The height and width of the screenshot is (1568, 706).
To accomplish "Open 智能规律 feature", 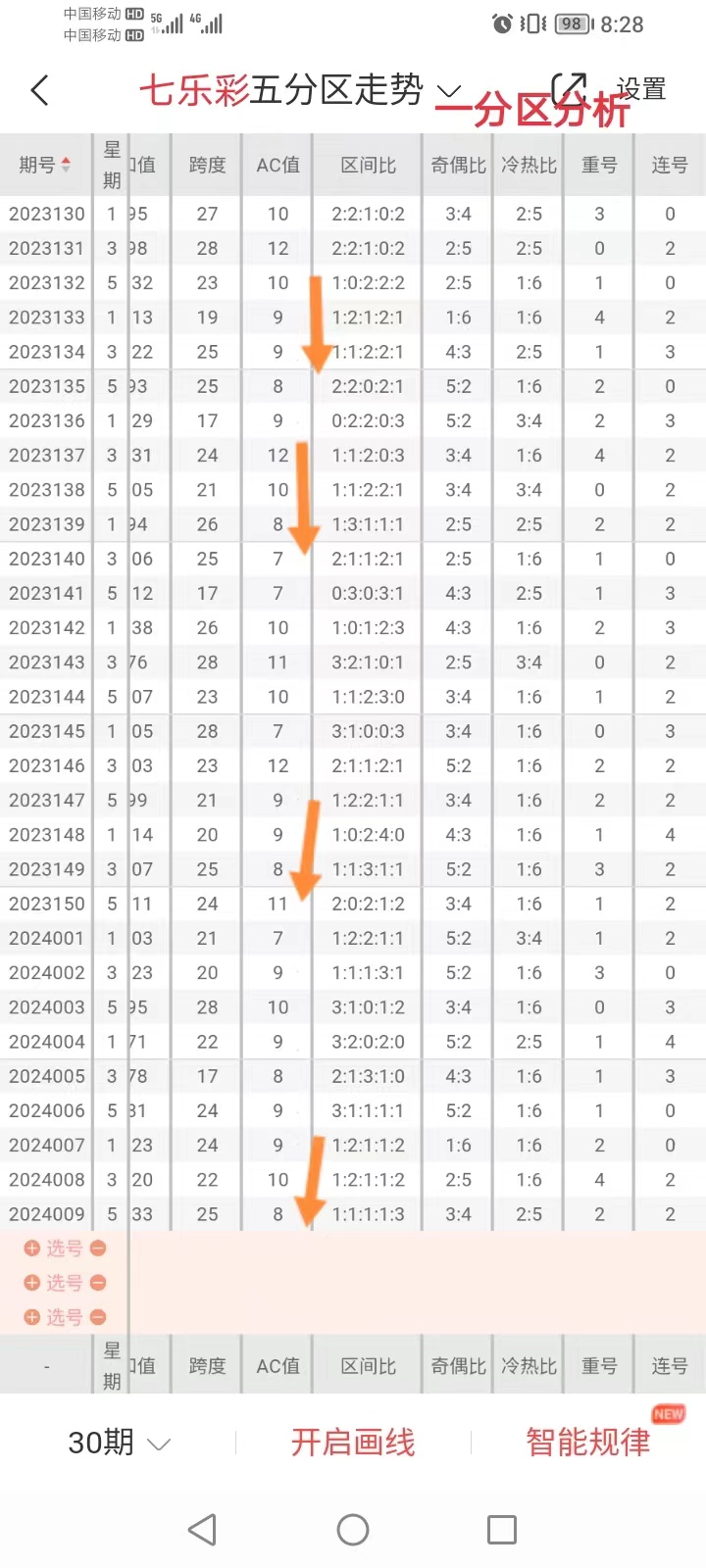I will click(x=587, y=1443).
